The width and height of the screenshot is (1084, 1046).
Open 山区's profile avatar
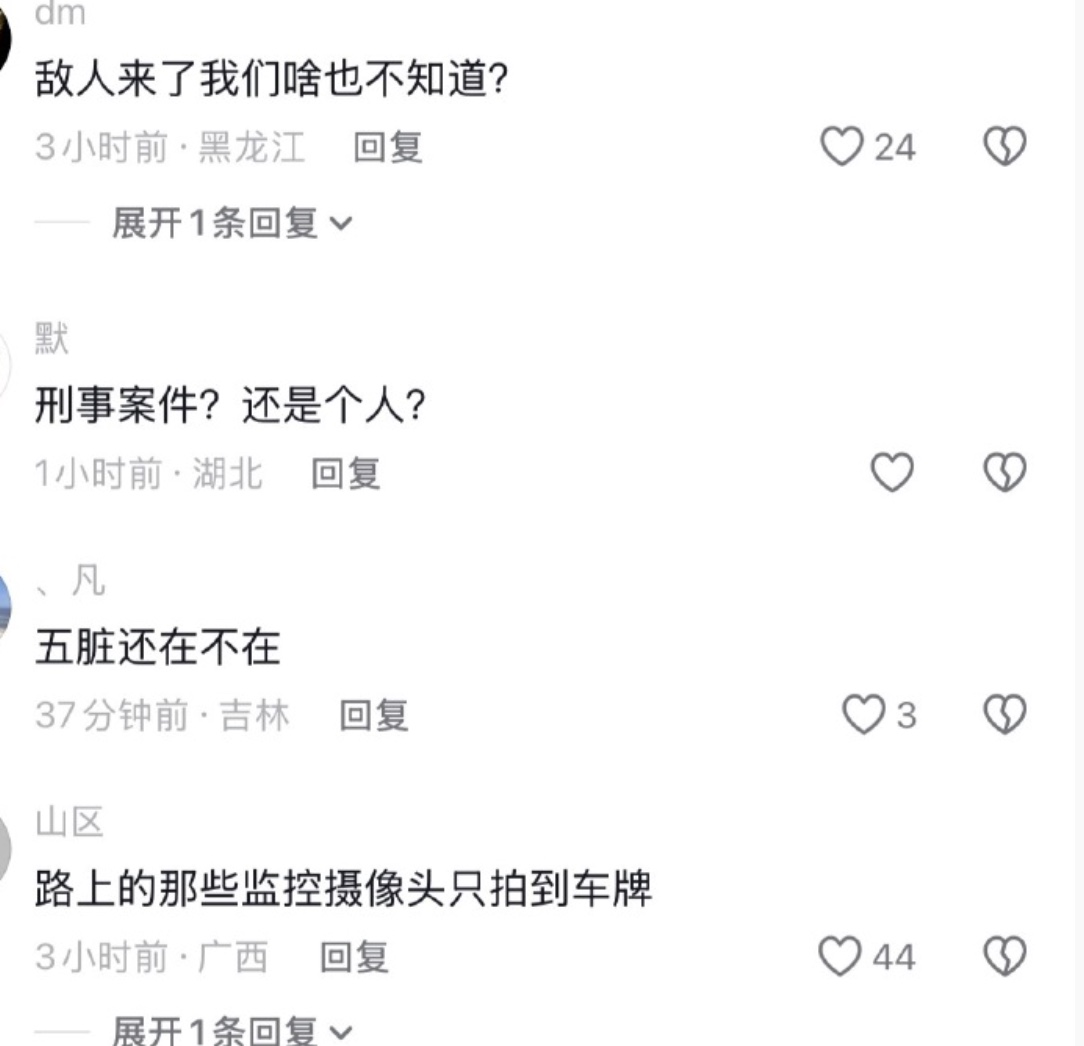point(5,850)
